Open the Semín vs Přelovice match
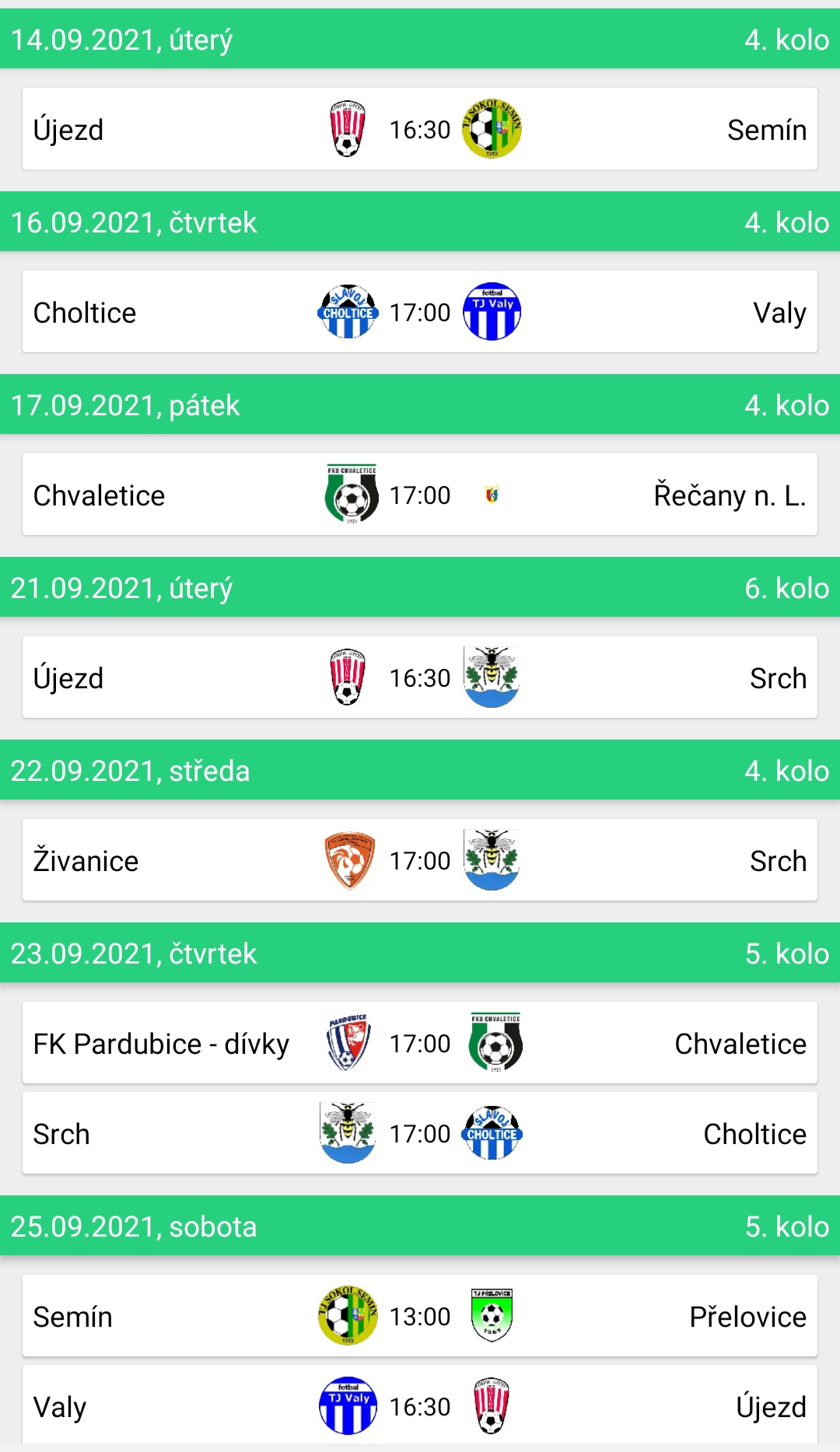The height and width of the screenshot is (1452, 840). click(420, 1316)
